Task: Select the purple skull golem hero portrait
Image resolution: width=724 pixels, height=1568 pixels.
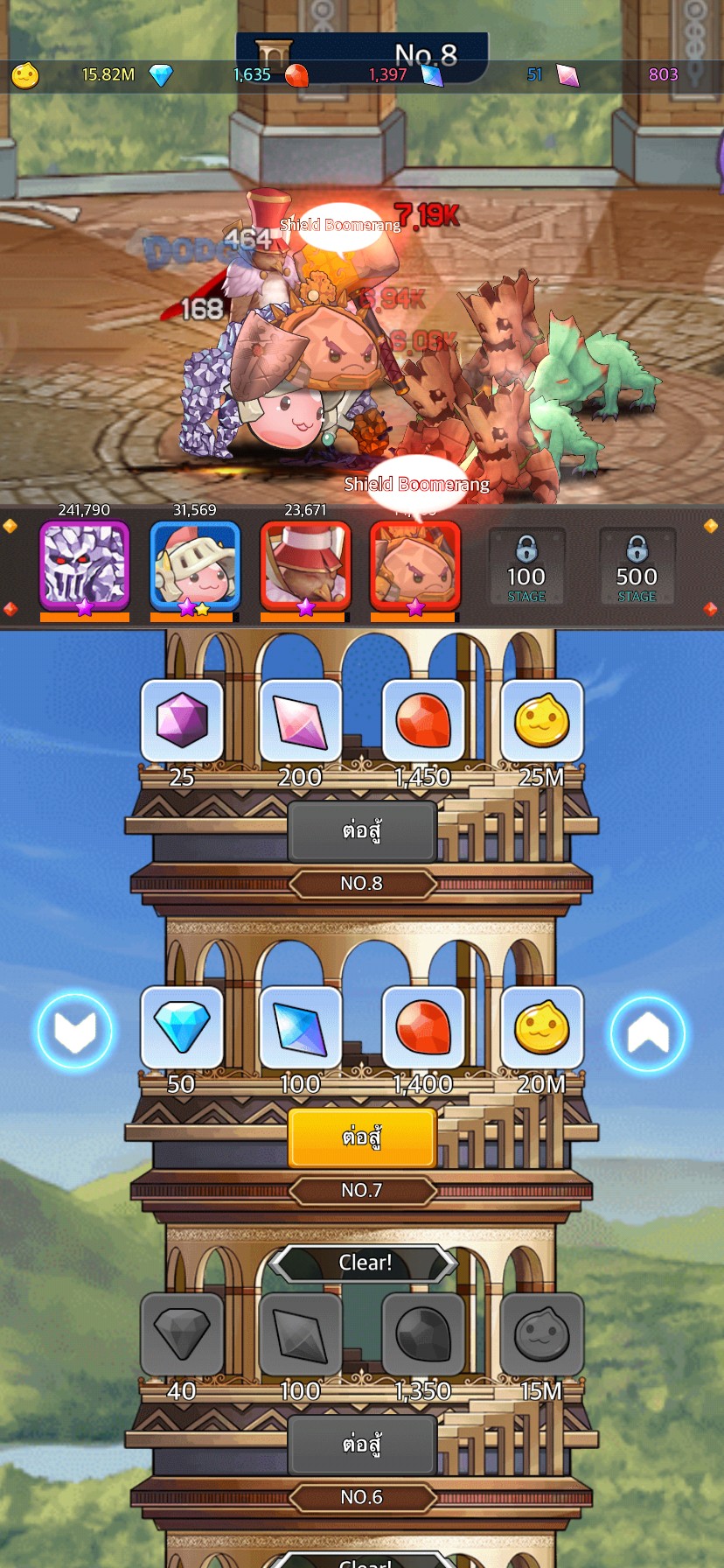Action: [85, 566]
